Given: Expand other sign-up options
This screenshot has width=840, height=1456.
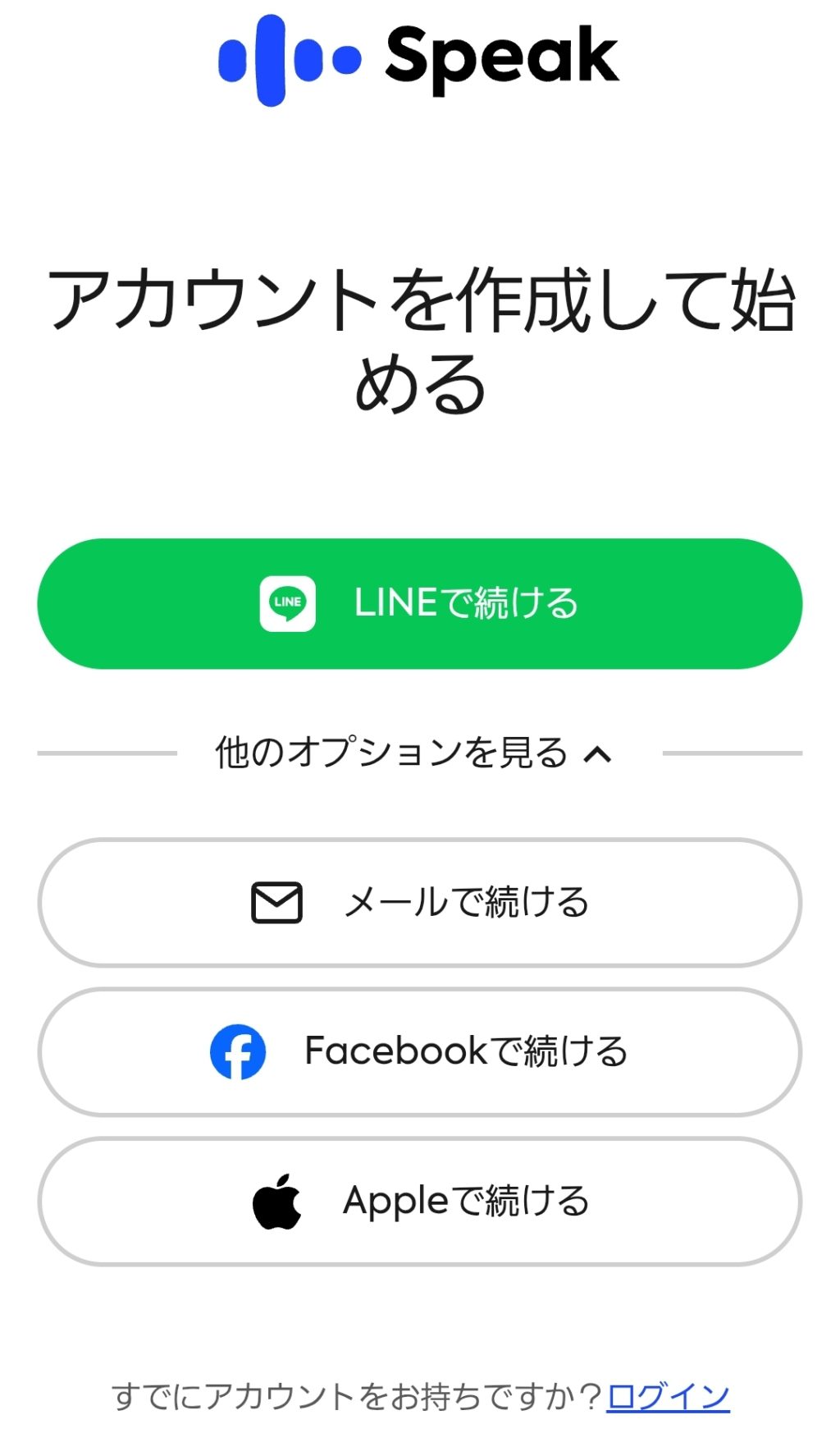Looking at the screenshot, I should tap(410, 754).
